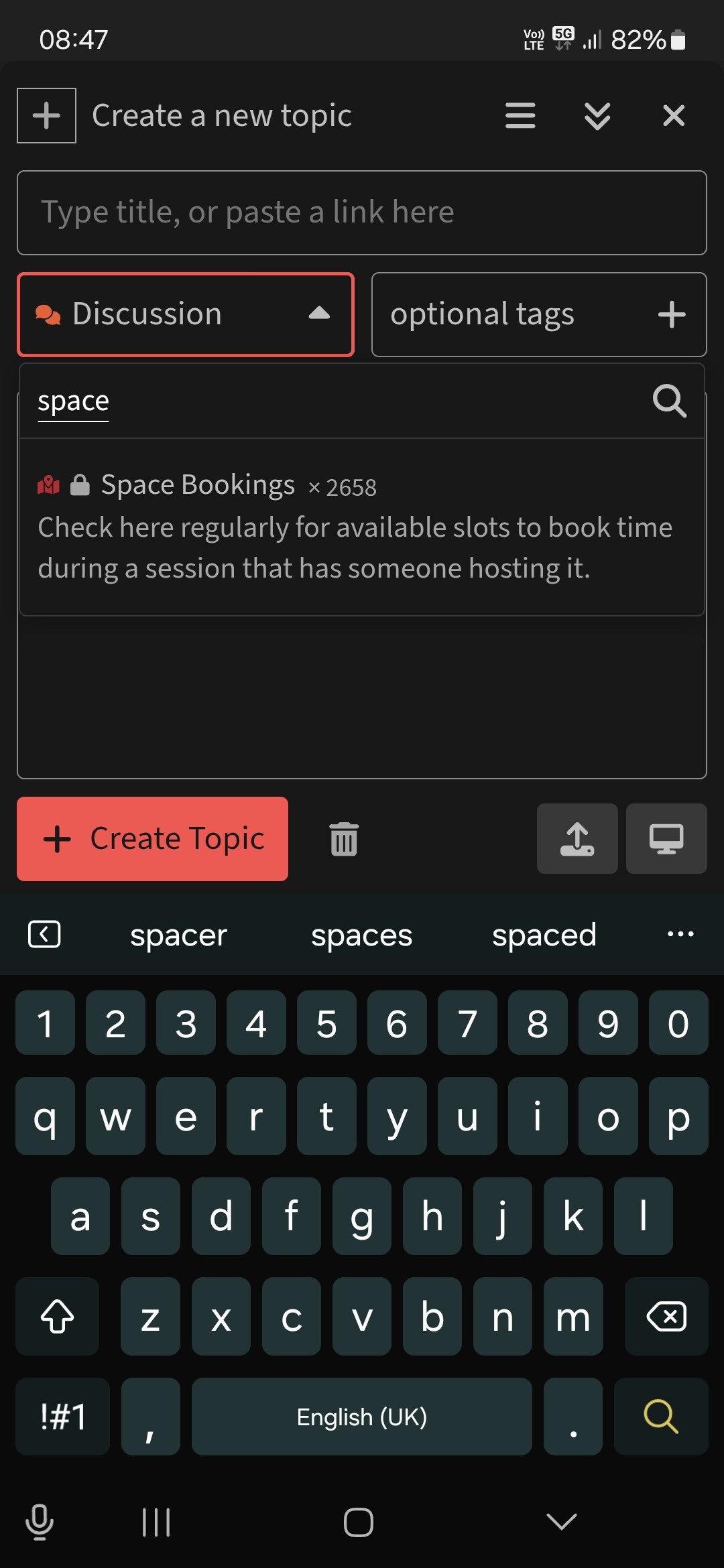The height and width of the screenshot is (1568, 724).
Task: Tap the category search field containing space
Action: 335,401
